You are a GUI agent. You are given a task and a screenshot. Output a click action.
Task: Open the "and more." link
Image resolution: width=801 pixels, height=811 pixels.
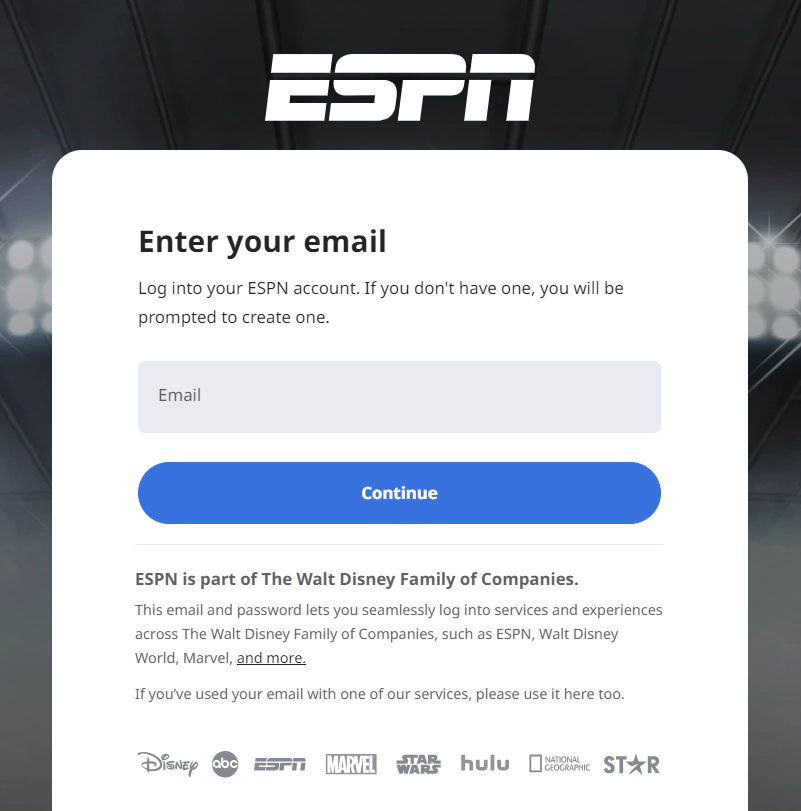pyautogui.click(x=271, y=657)
